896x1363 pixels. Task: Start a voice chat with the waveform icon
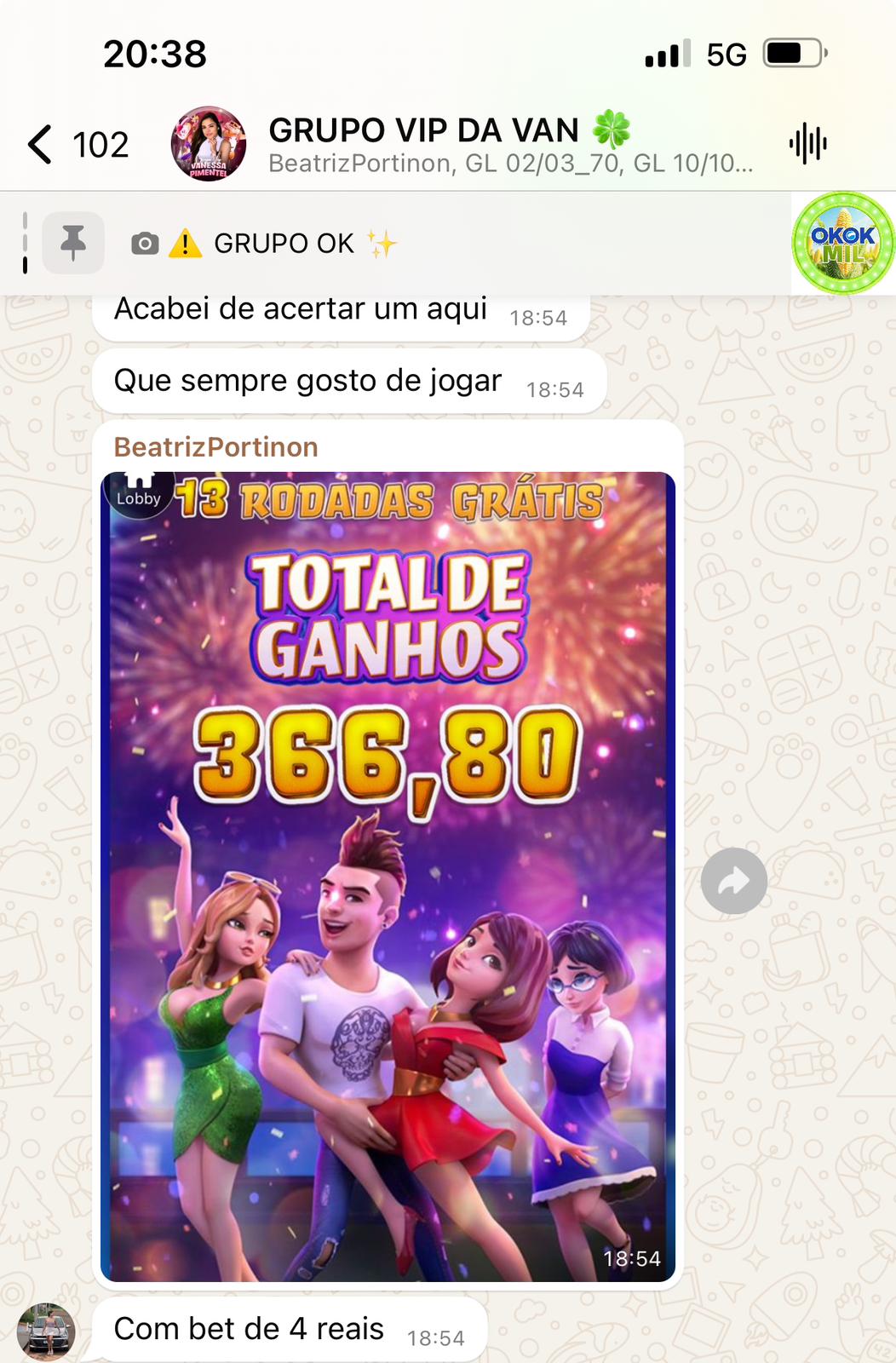pyautogui.click(x=807, y=143)
